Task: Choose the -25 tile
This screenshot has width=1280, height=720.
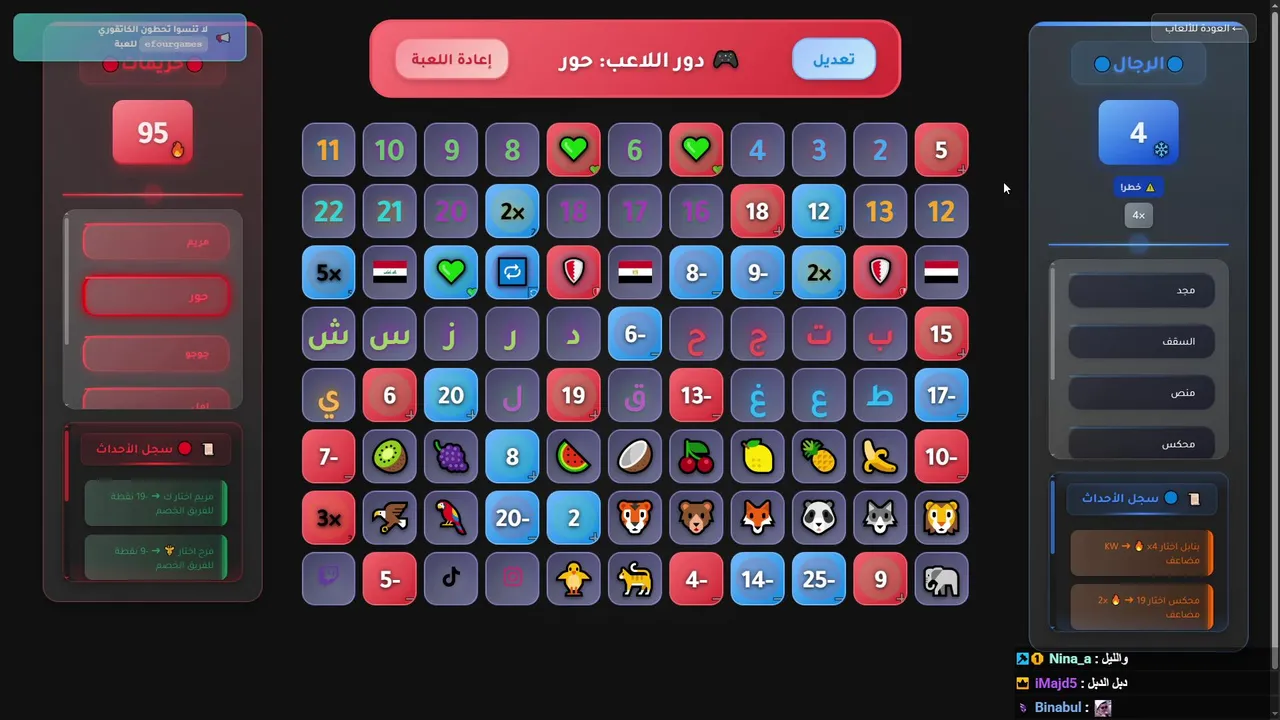Action: (818, 579)
